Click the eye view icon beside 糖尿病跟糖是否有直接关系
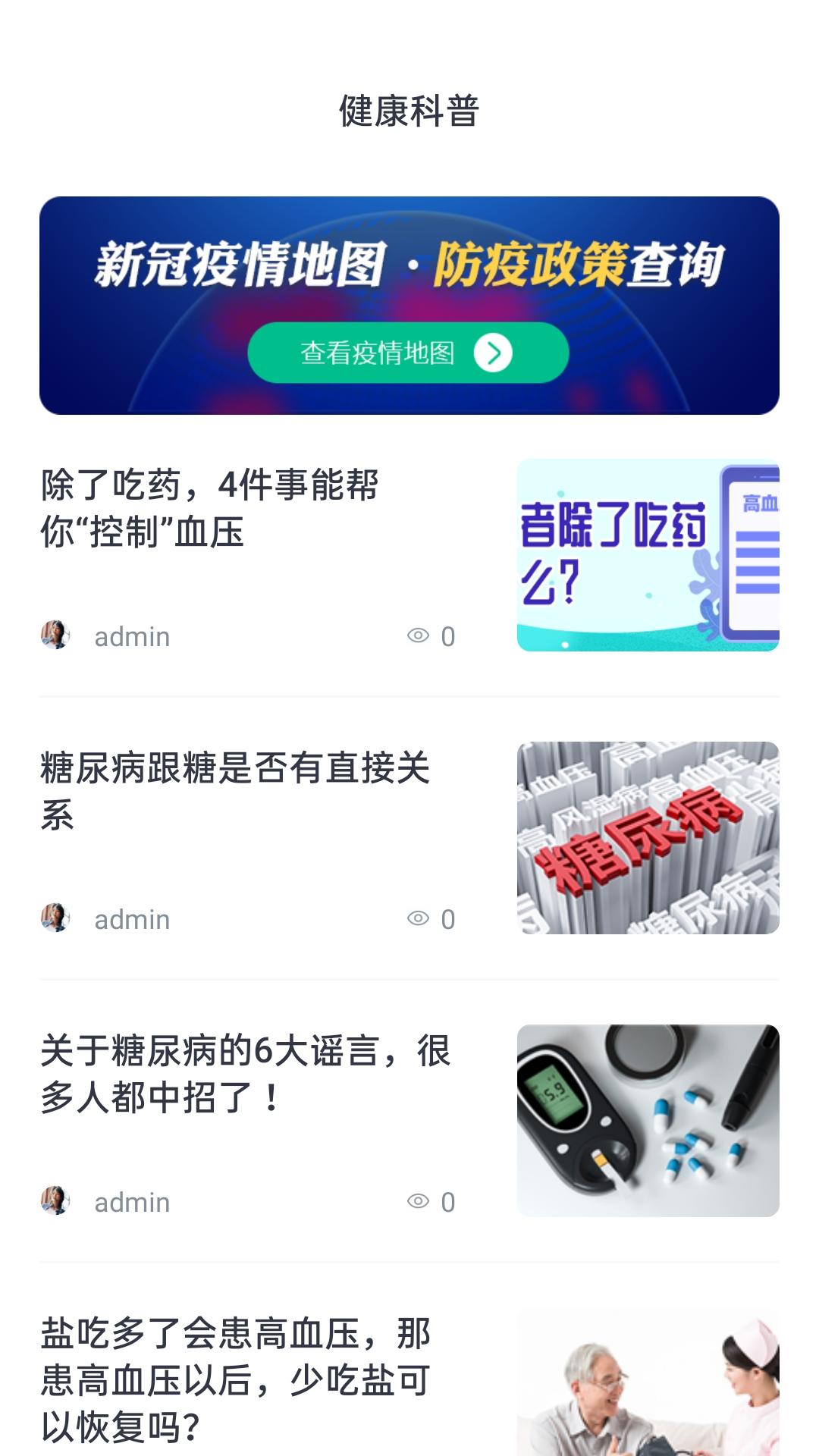819x1456 pixels. [416, 920]
